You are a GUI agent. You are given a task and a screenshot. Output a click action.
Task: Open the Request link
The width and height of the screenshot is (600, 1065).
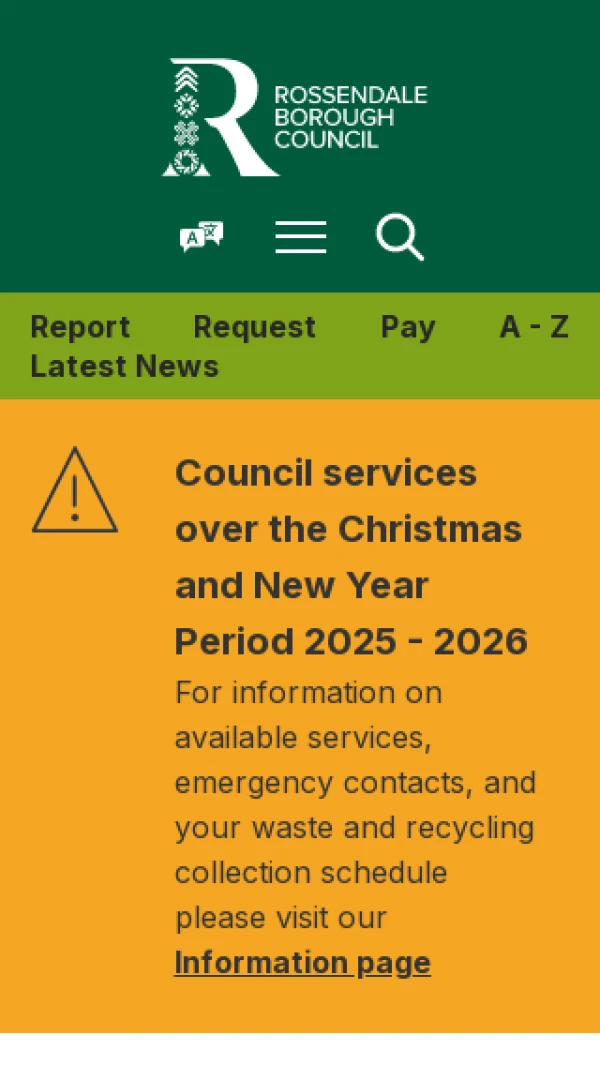(254, 327)
